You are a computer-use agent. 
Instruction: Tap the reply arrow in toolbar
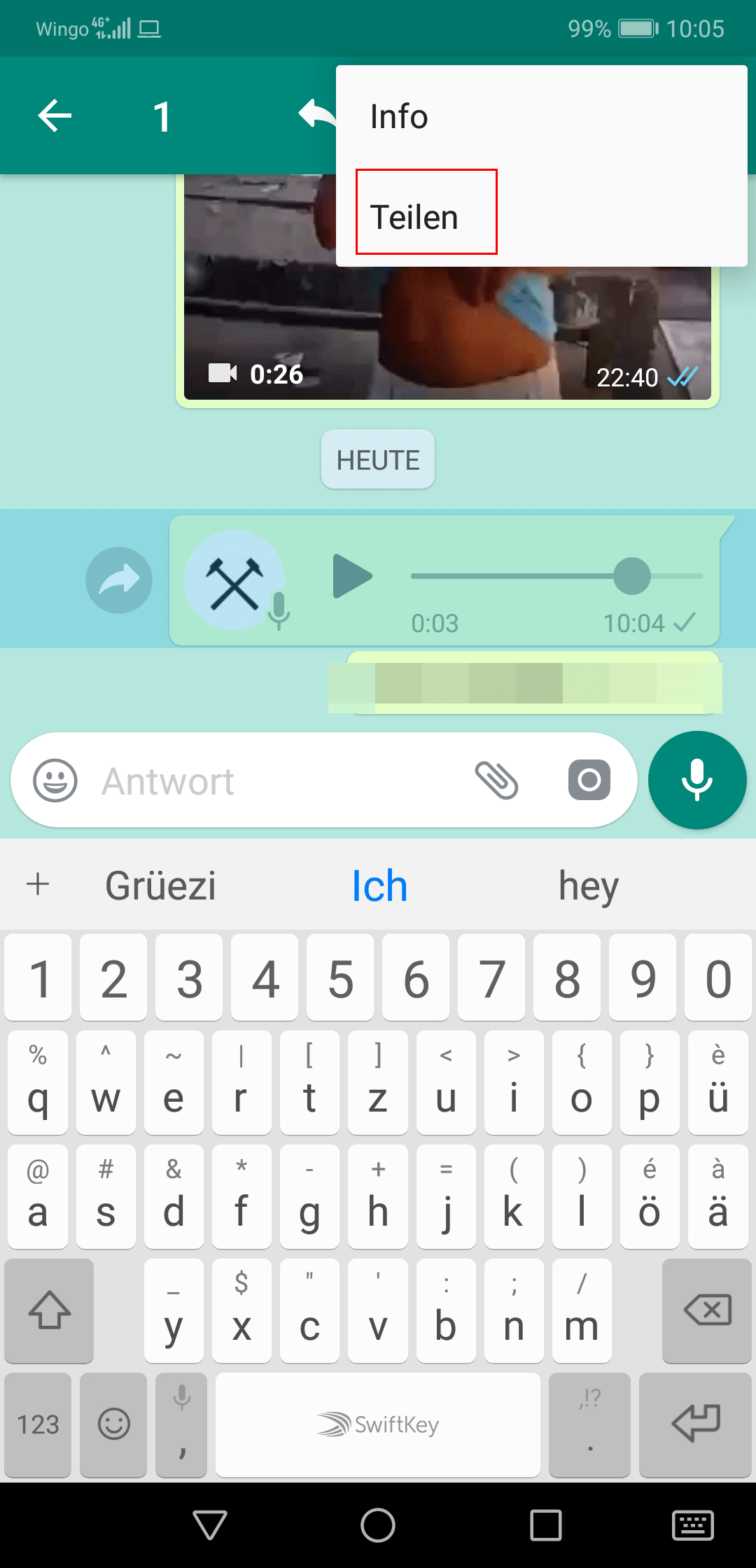[x=317, y=114]
